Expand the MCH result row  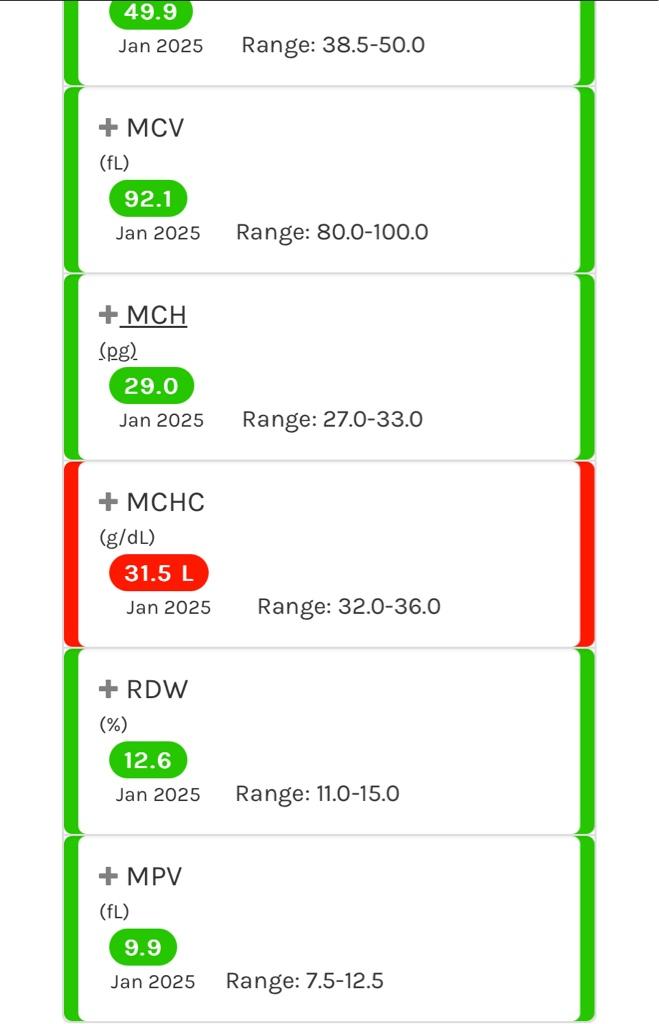(109, 315)
